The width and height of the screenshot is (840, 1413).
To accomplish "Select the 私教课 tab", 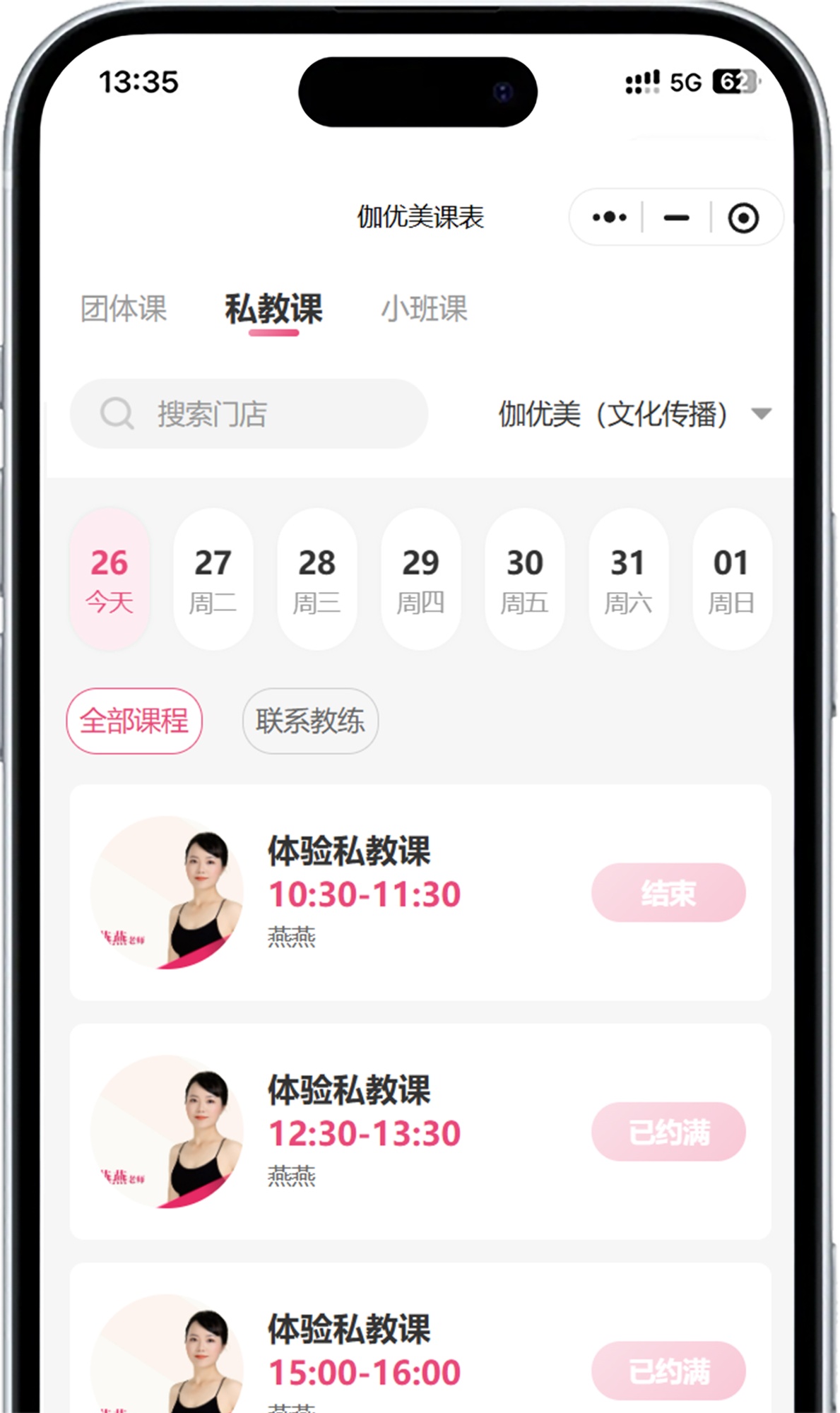I will (x=273, y=309).
